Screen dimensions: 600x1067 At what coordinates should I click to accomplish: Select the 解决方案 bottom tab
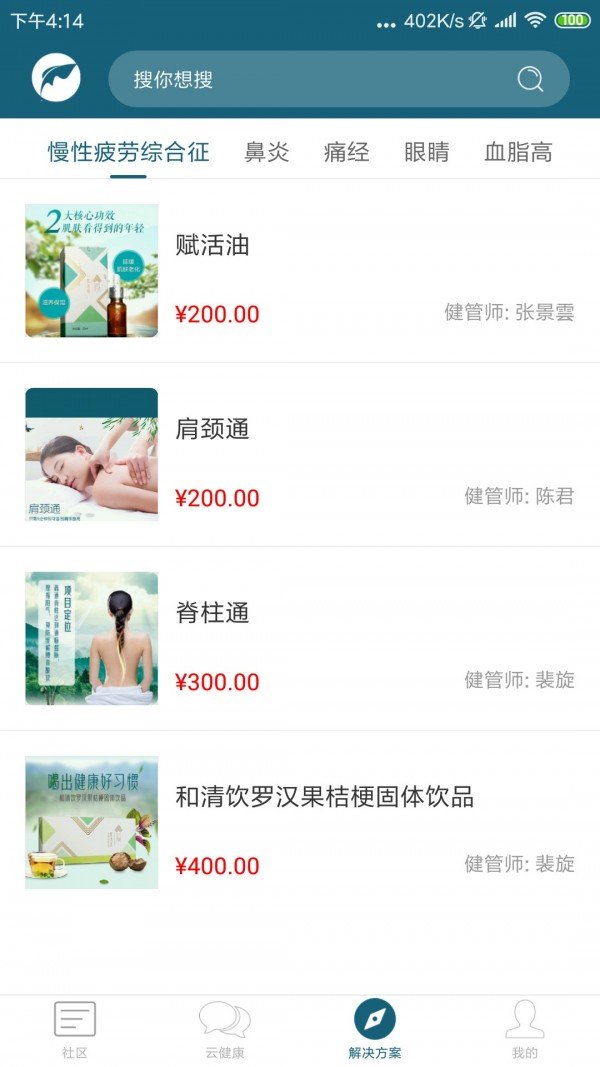[375, 1030]
